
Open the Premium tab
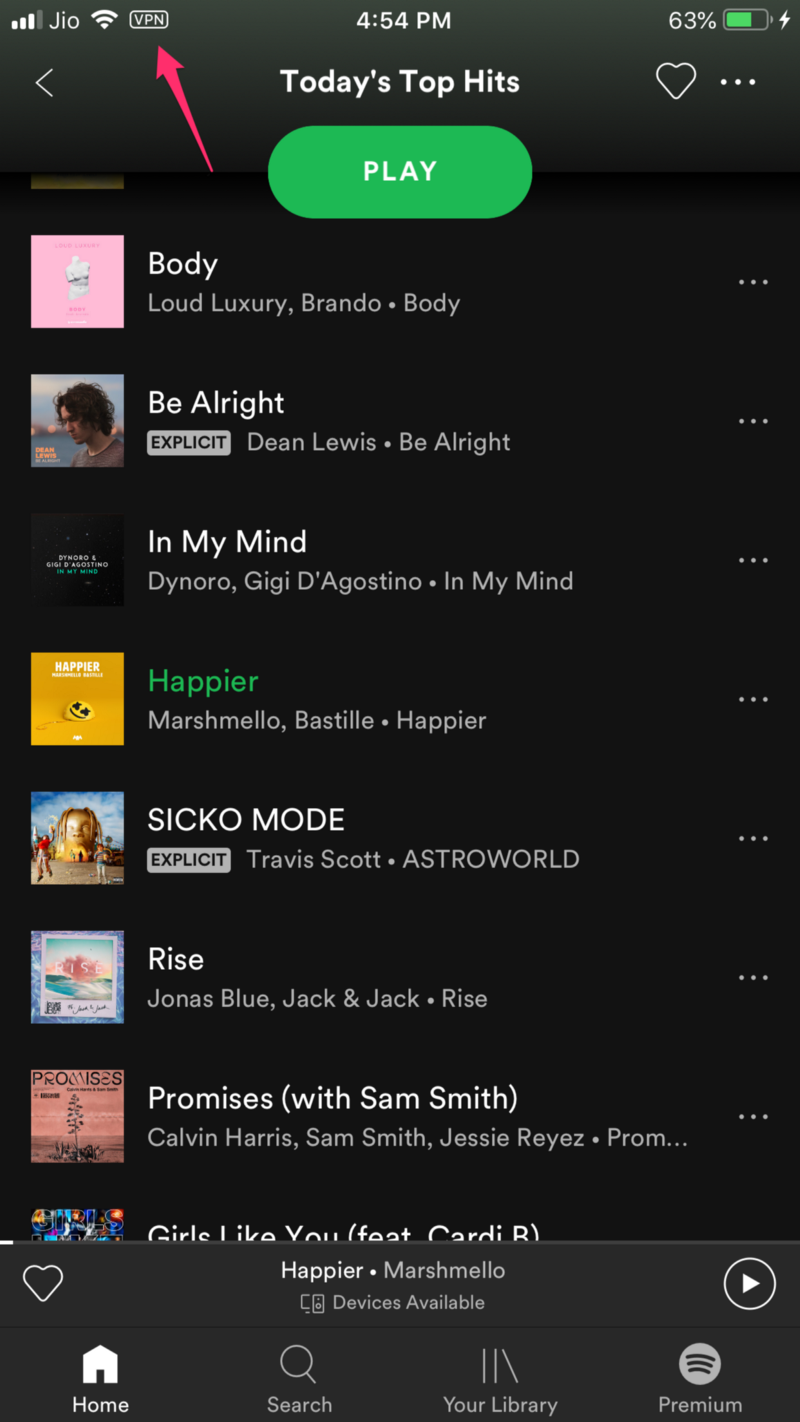point(700,1378)
